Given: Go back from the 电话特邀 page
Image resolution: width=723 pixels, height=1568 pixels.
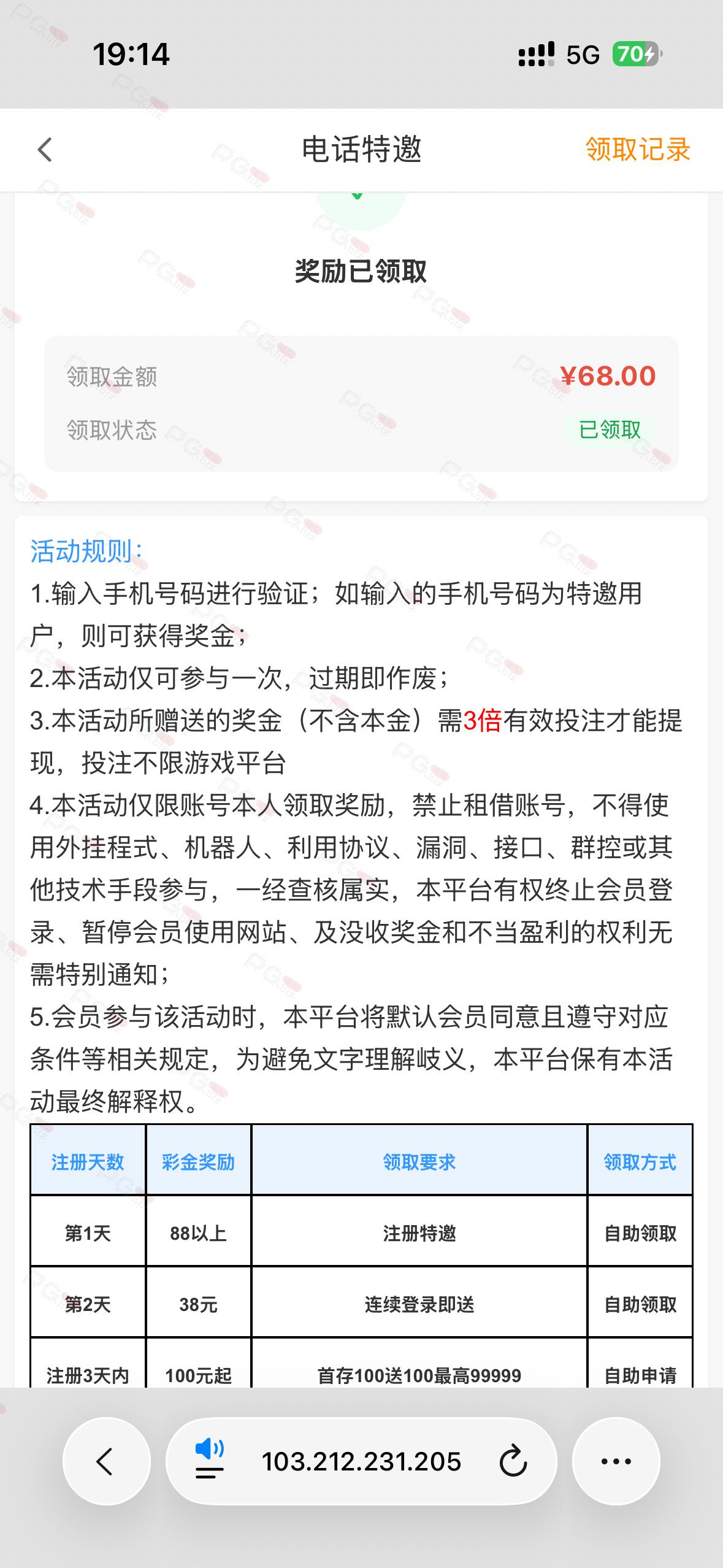Looking at the screenshot, I should (x=45, y=150).
